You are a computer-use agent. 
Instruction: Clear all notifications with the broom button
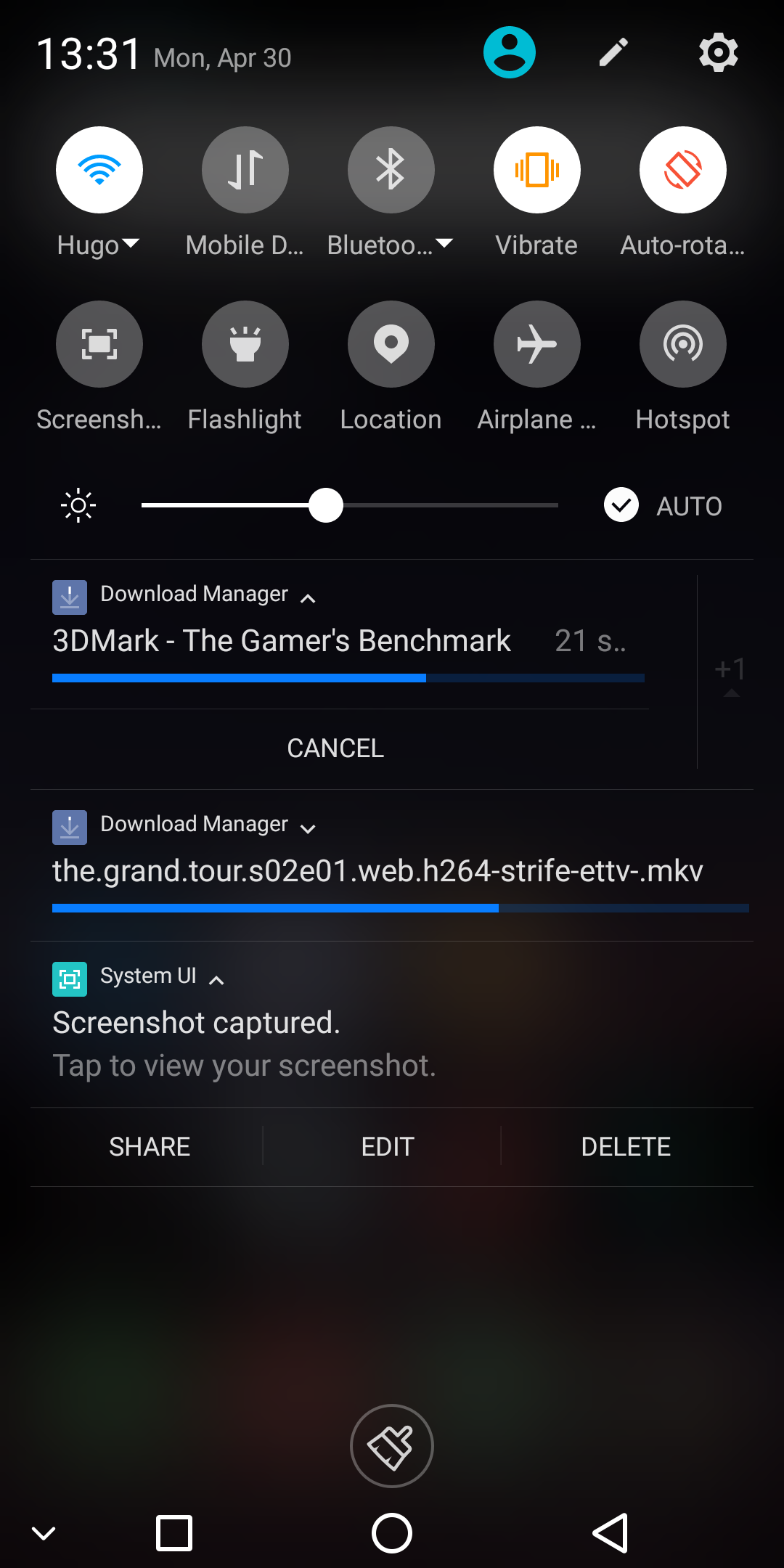[x=392, y=1446]
